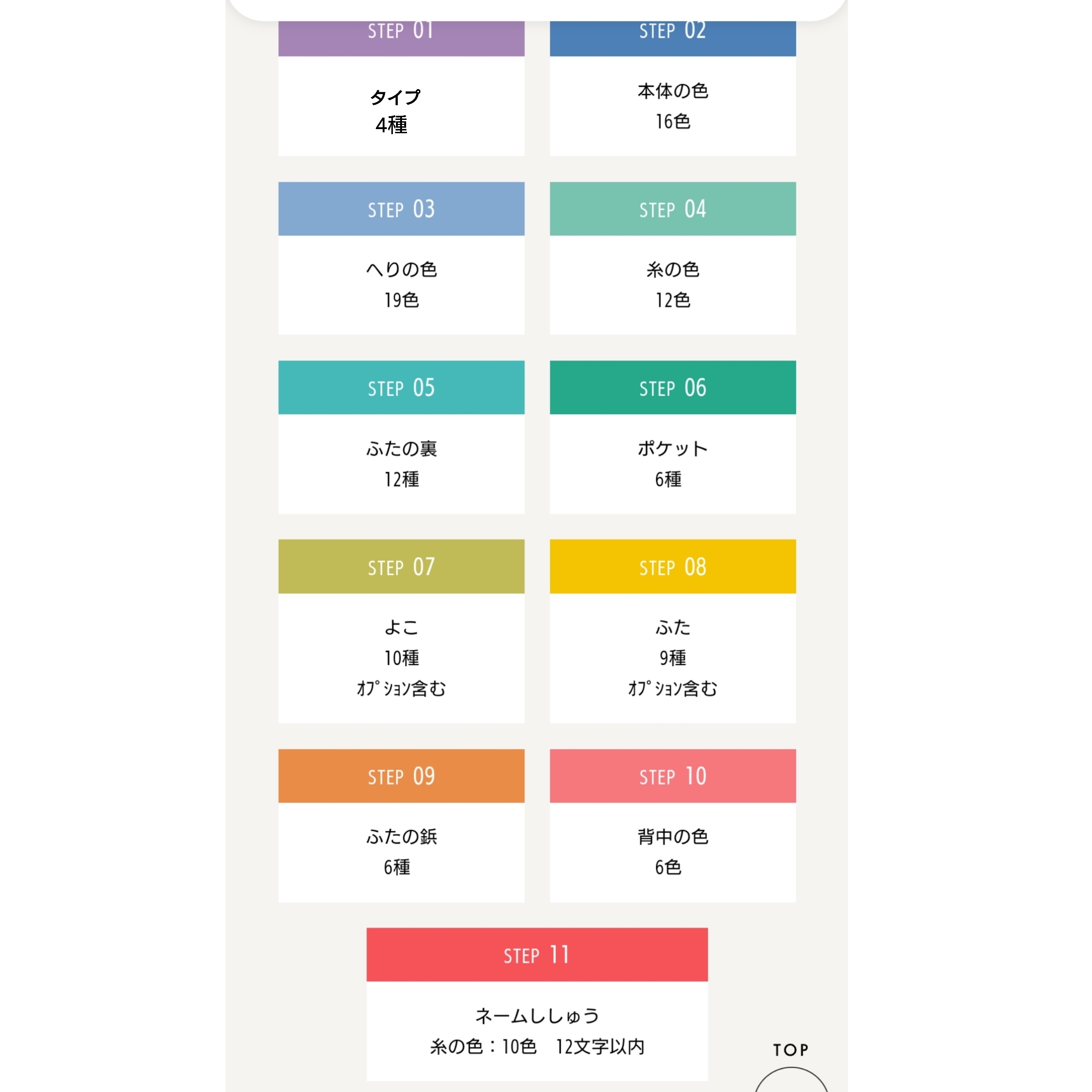View STEP 11 ネームししゅう details
1092x1092 pixels.
pos(537,1003)
